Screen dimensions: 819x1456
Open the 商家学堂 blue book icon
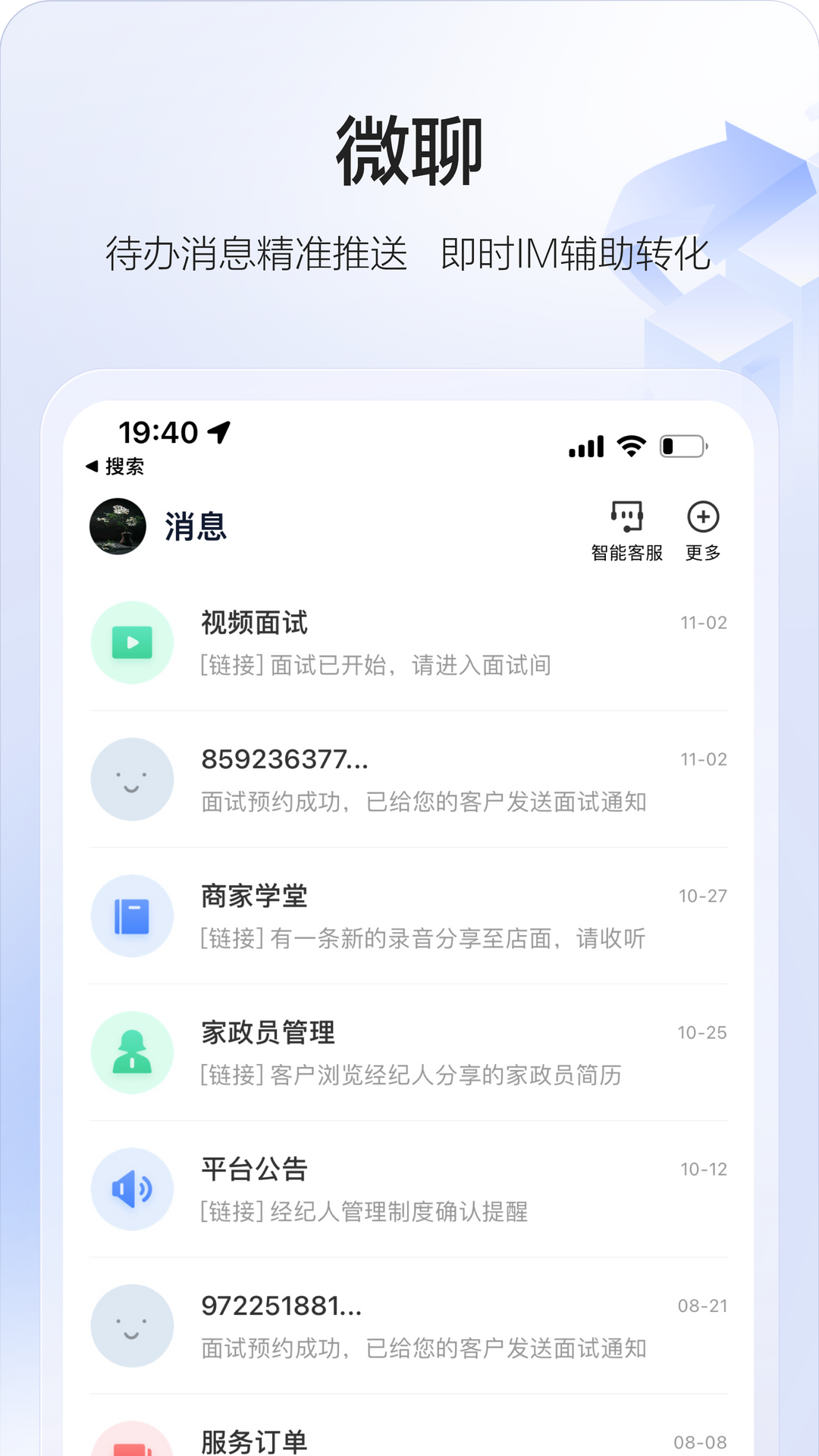coord(132,915)
